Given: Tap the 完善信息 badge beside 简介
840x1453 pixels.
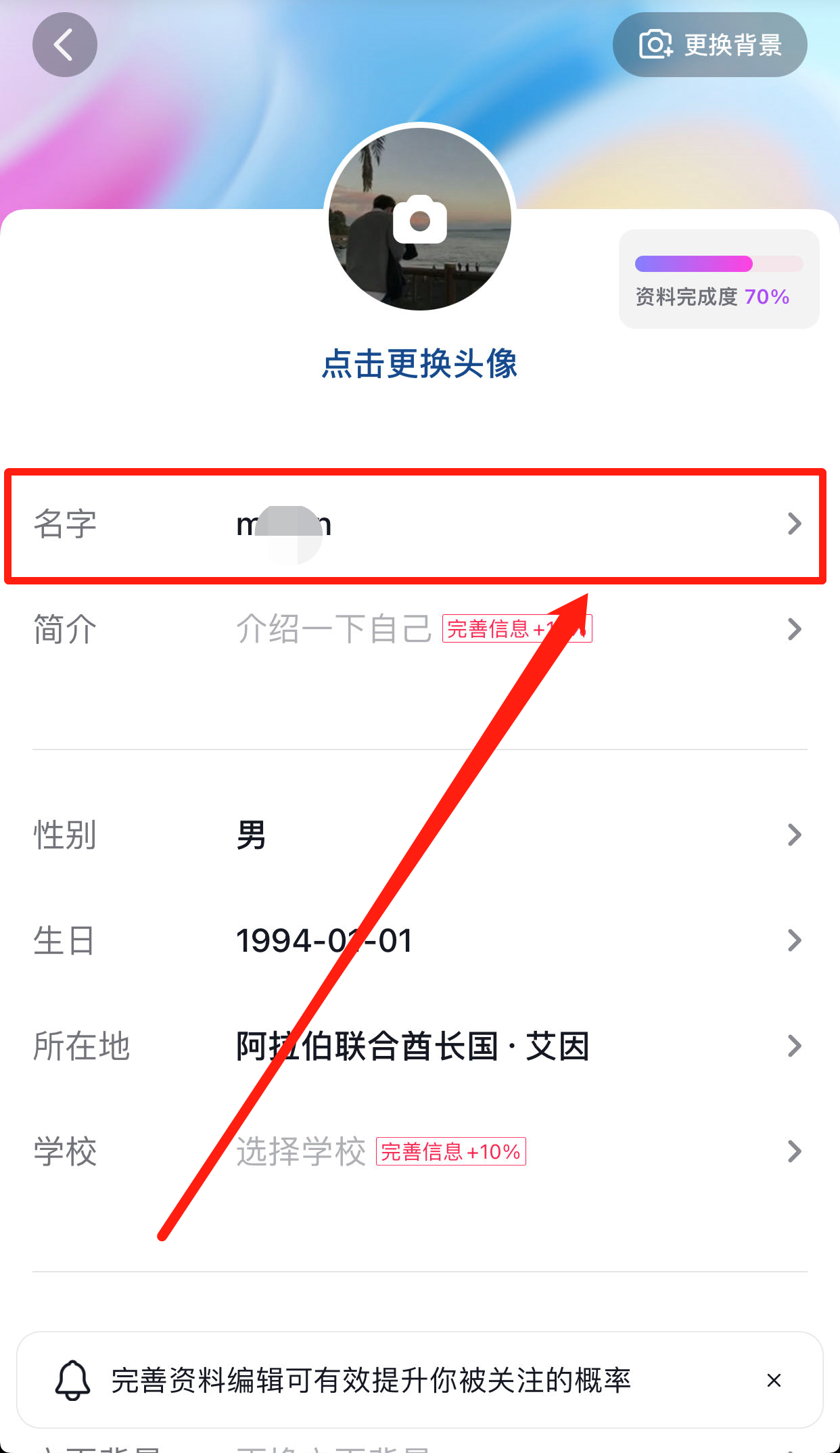Looking at the screenshot, I should point(516,628).
